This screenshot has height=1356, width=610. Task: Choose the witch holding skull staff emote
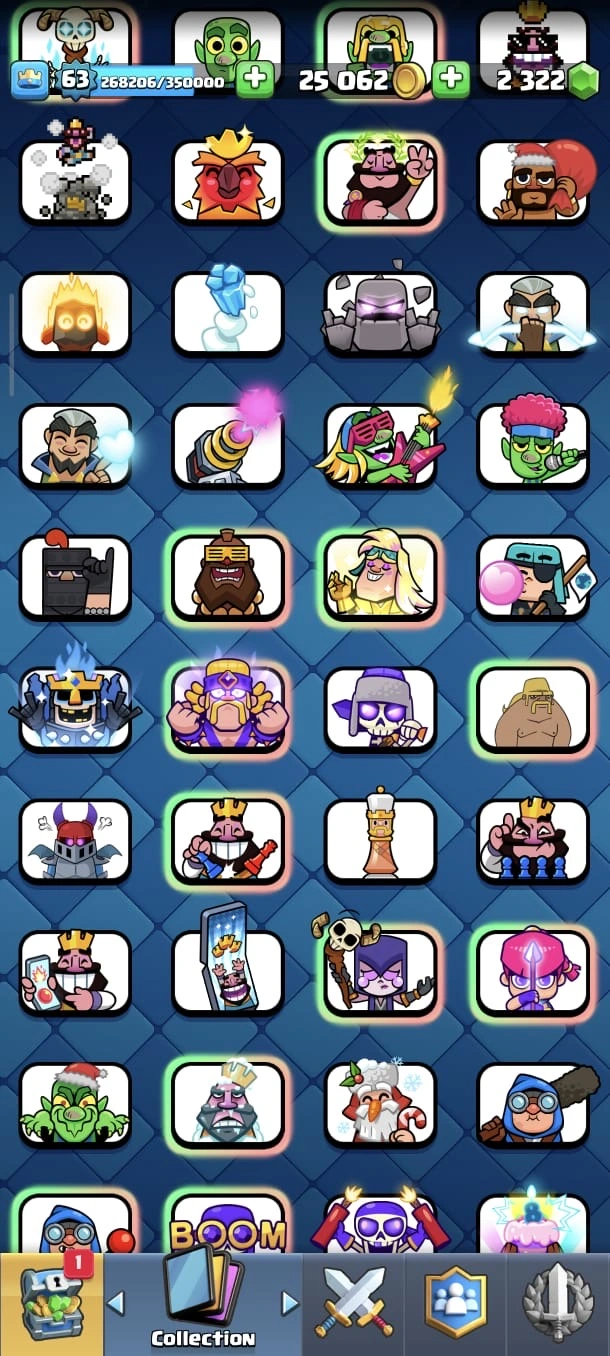point(380,972)
